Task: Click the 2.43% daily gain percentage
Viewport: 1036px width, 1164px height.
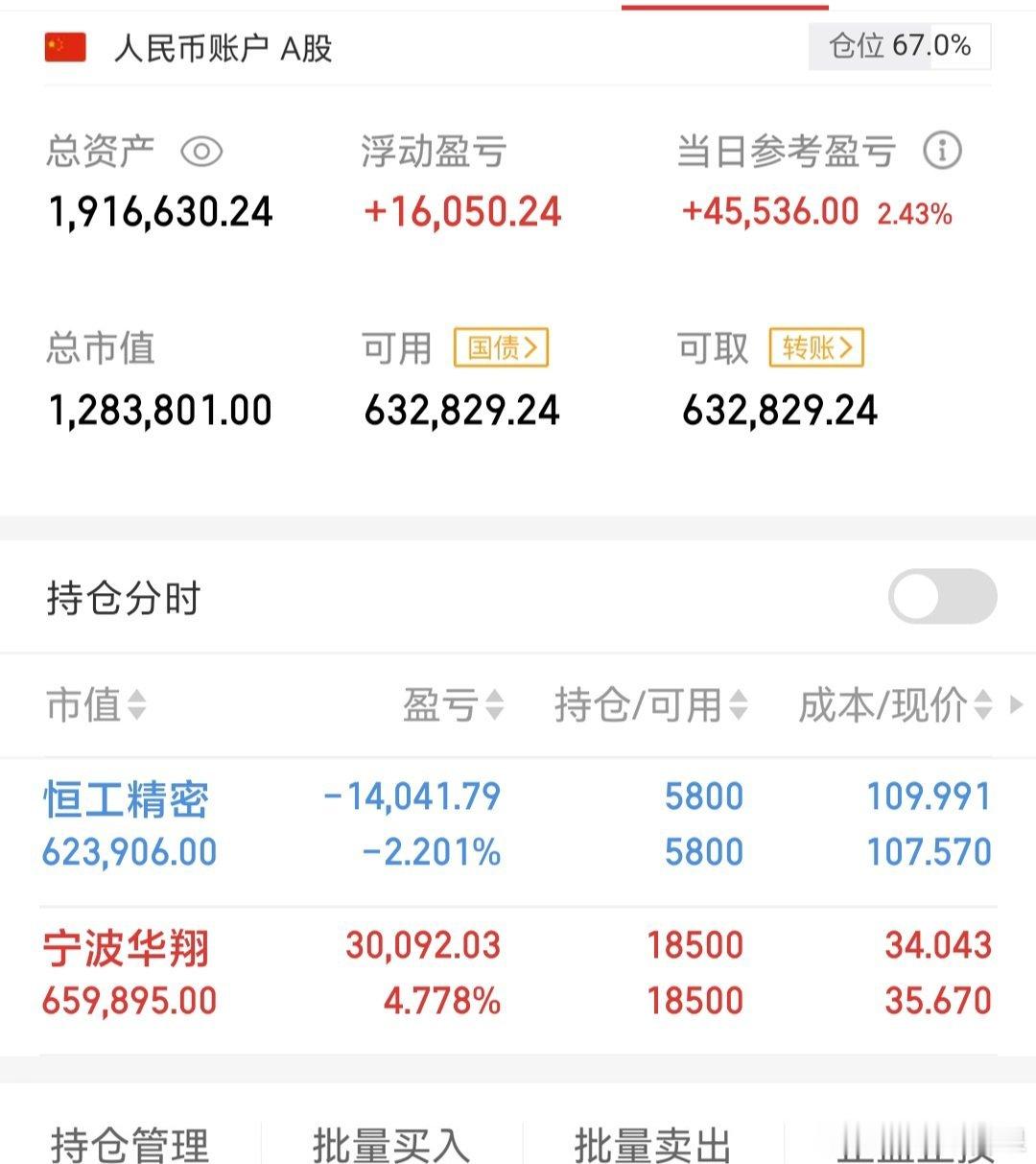Action: [x=913, y=215]
